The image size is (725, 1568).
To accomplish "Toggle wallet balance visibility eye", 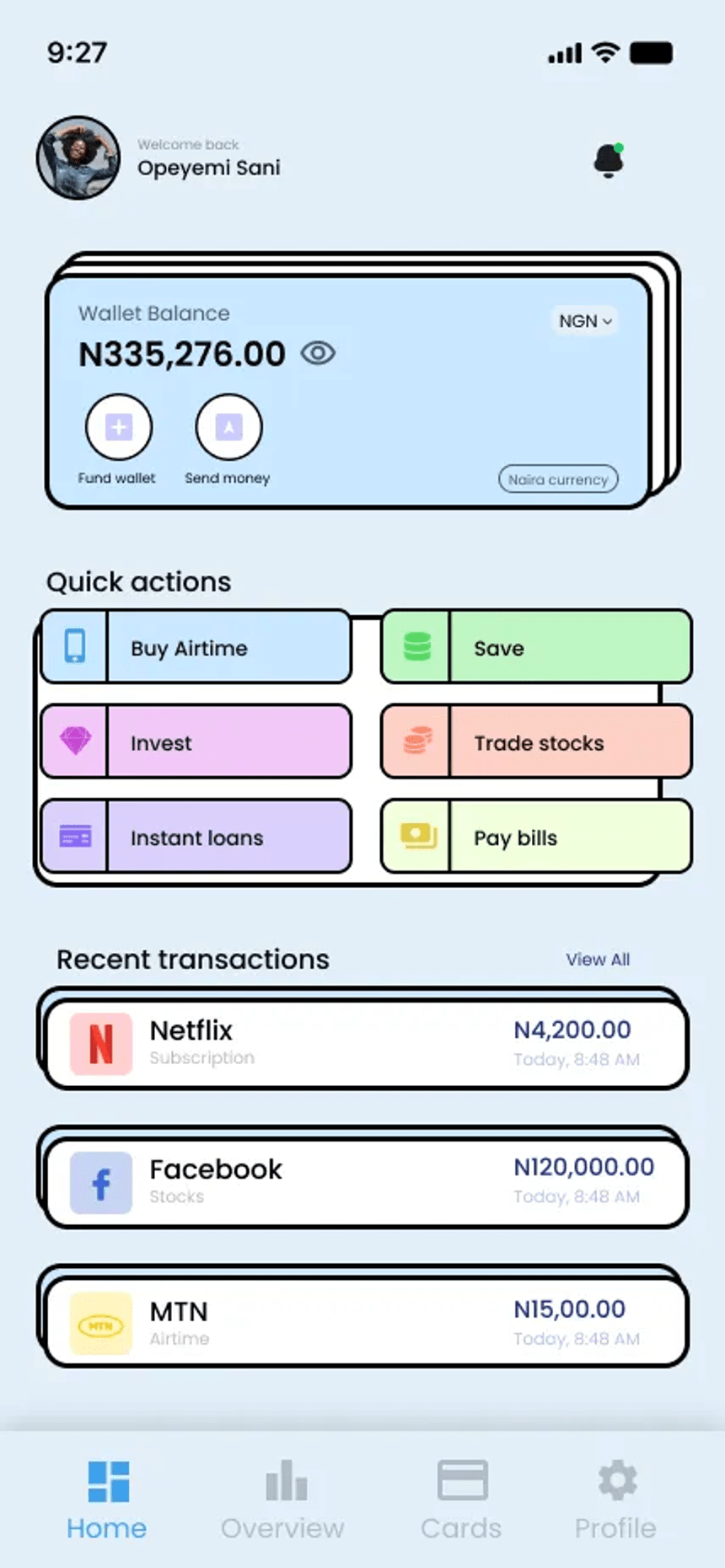I will tap(318, 353).
